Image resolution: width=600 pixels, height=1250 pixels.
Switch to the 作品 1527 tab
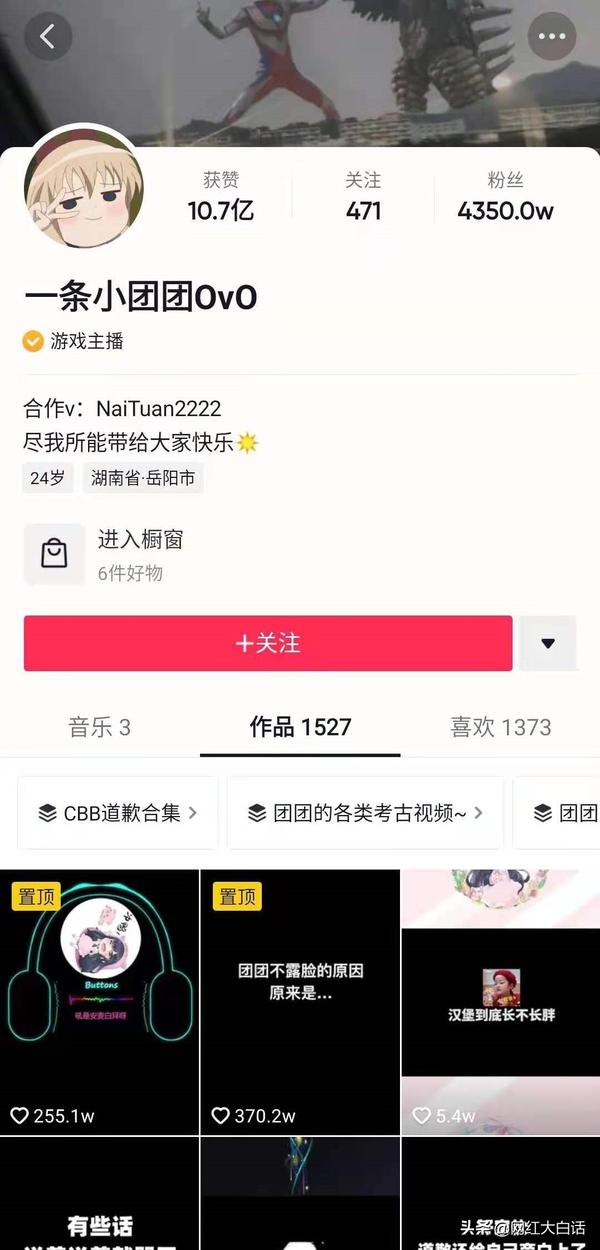click(x=300, y=727)
